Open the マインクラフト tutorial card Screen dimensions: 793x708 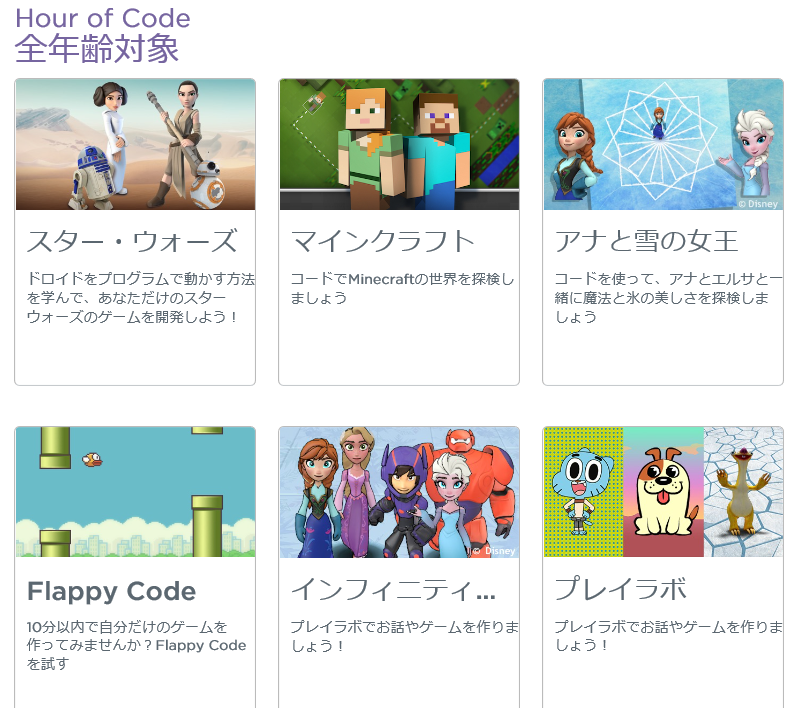(x=399, y=232)
